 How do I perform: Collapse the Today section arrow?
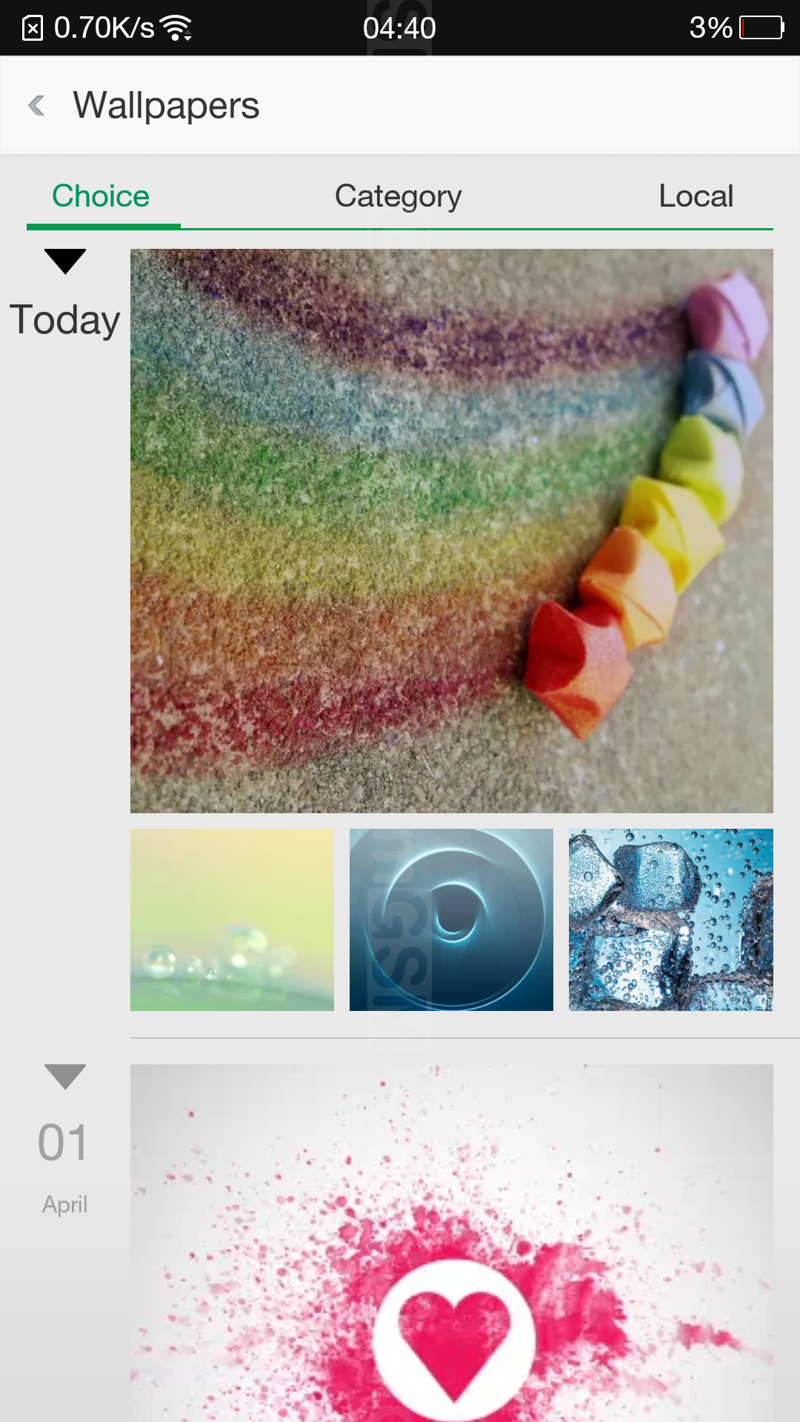pos(65,261)
